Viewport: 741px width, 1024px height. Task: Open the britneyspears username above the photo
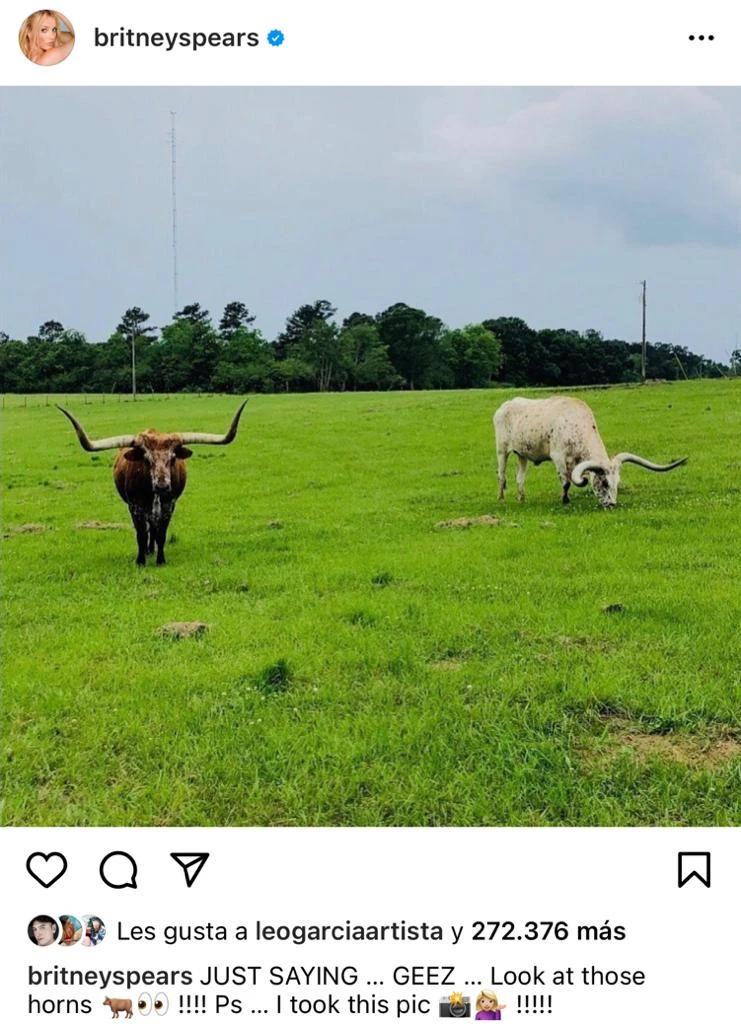[x=176, y=38]
